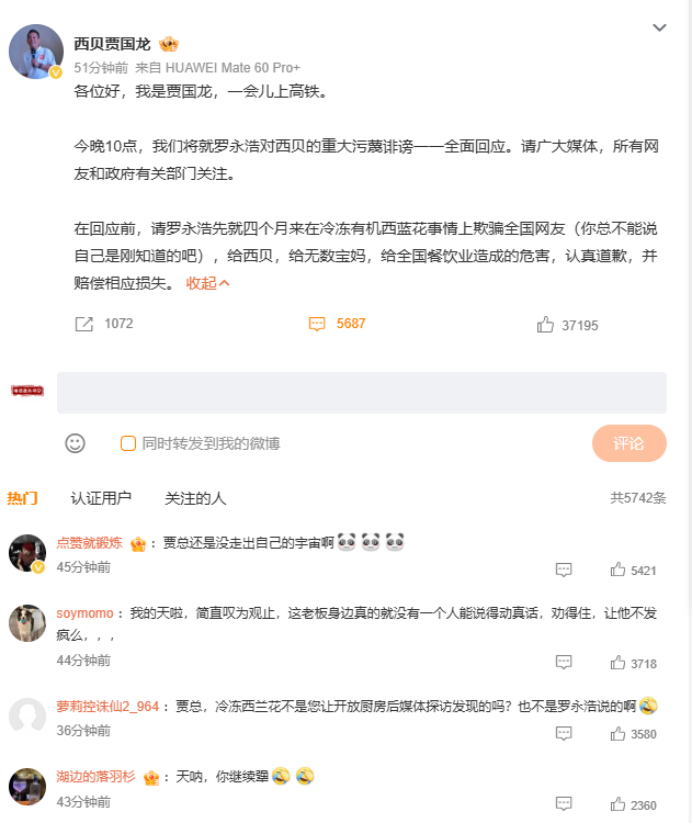The width and height of the screenshot is (693, 824).
Task: Expand the post options chevron
Action: 659,28
